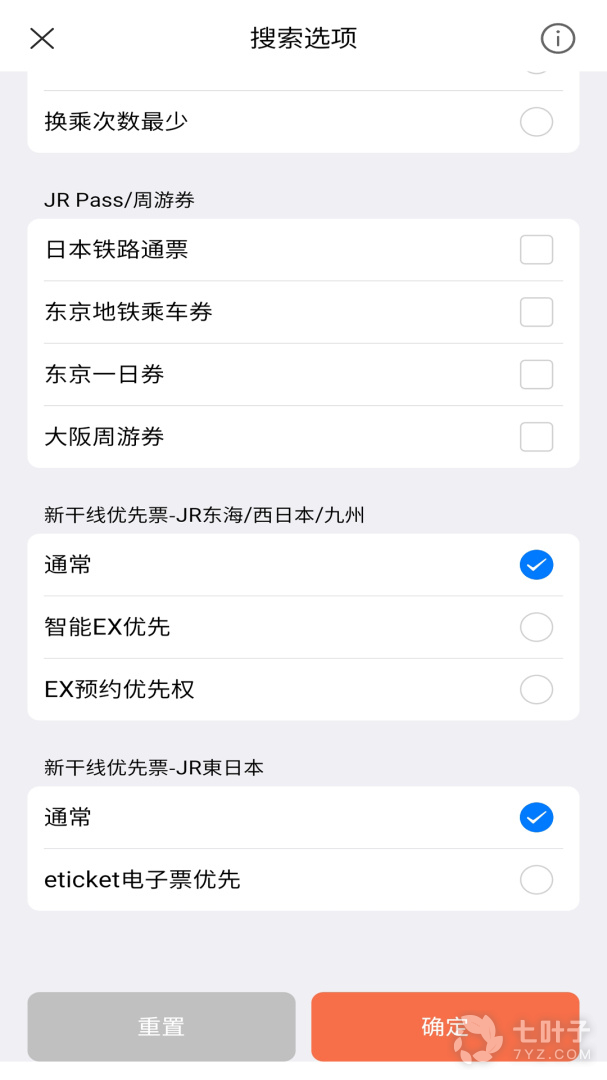Select eticket电子票优先 option
The image size is (607, 1080).
536,880
